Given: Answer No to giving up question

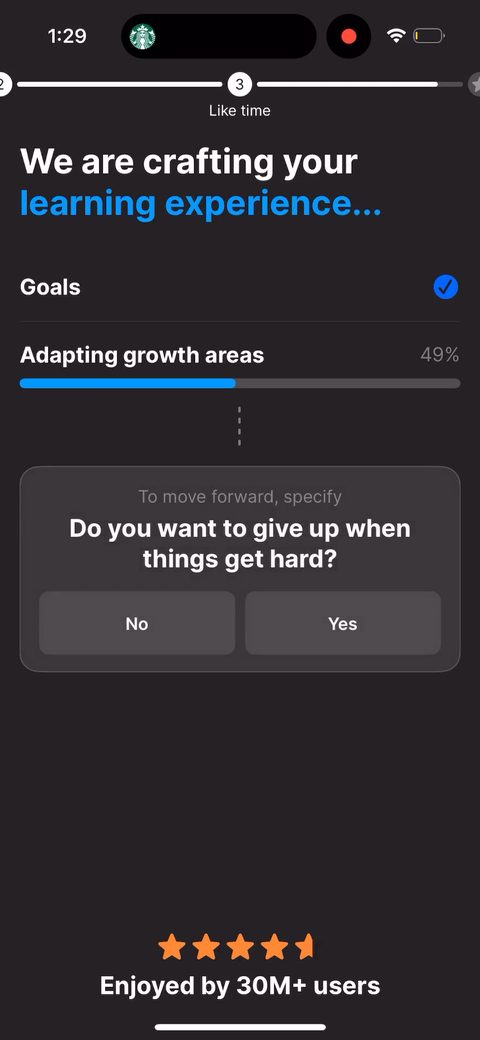Looking at the screenshot, I should coord(137,623).
